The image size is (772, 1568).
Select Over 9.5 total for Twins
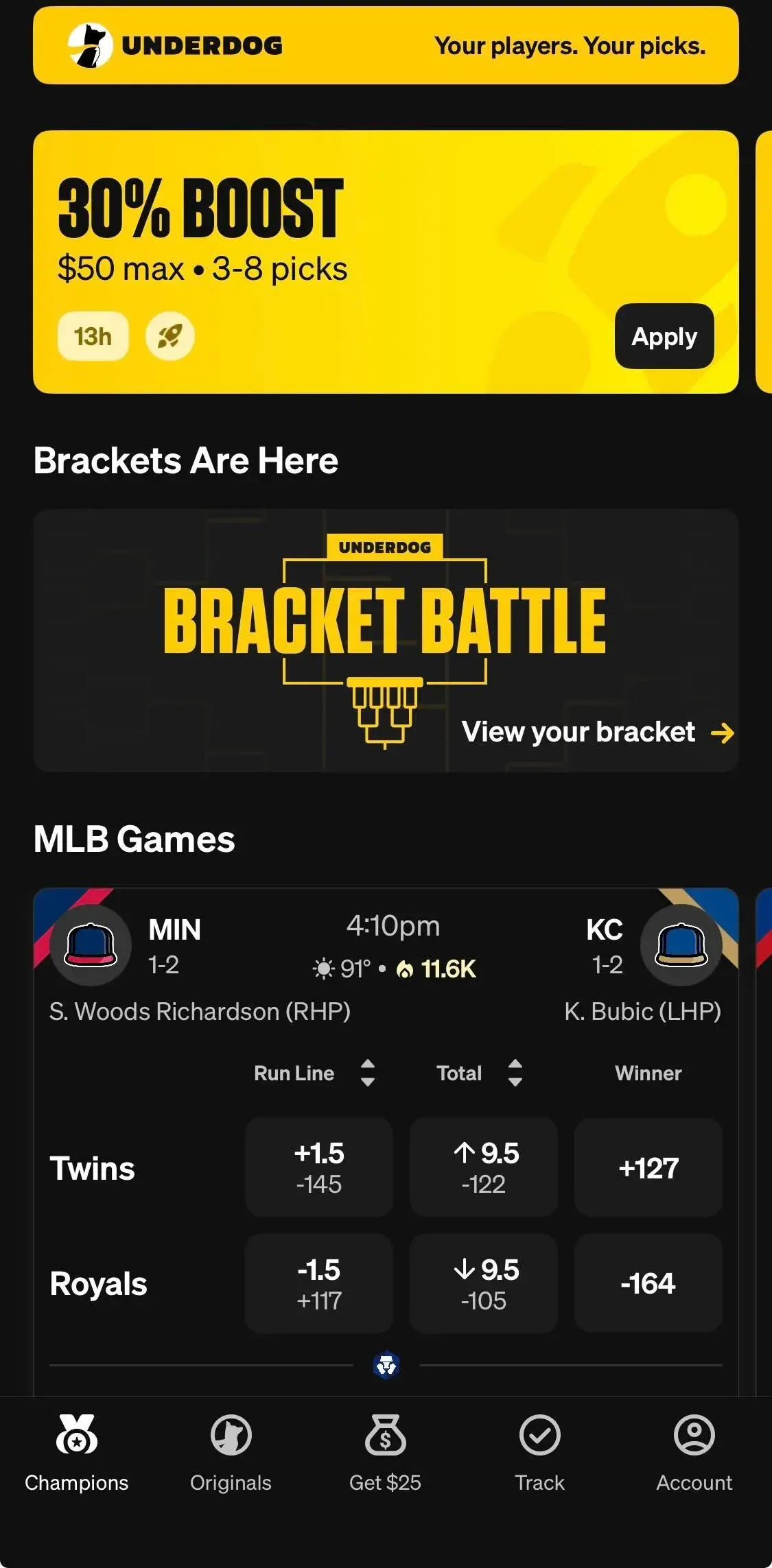484,1166
